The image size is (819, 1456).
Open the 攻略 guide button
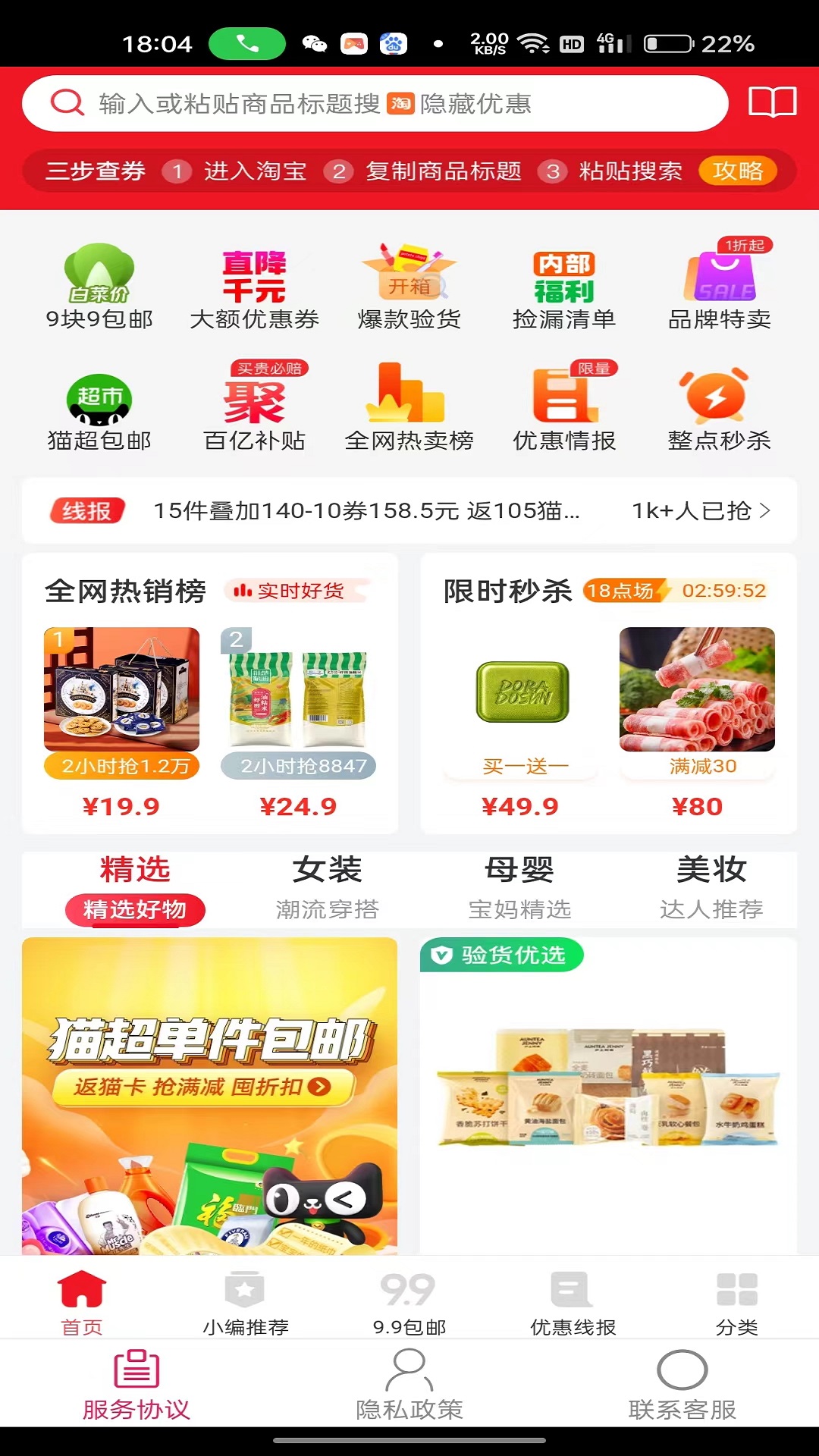(x=736, y=171)
